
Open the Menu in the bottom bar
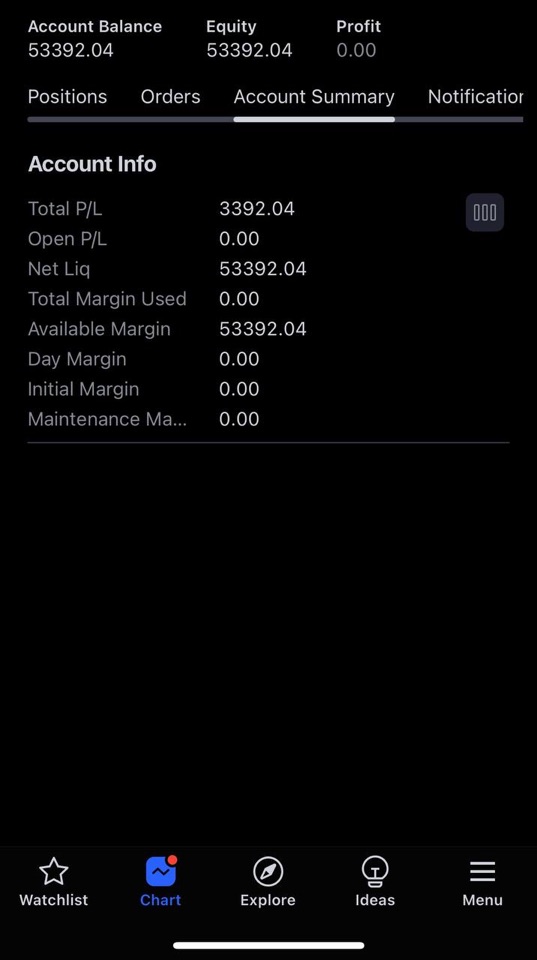[483, 882]
